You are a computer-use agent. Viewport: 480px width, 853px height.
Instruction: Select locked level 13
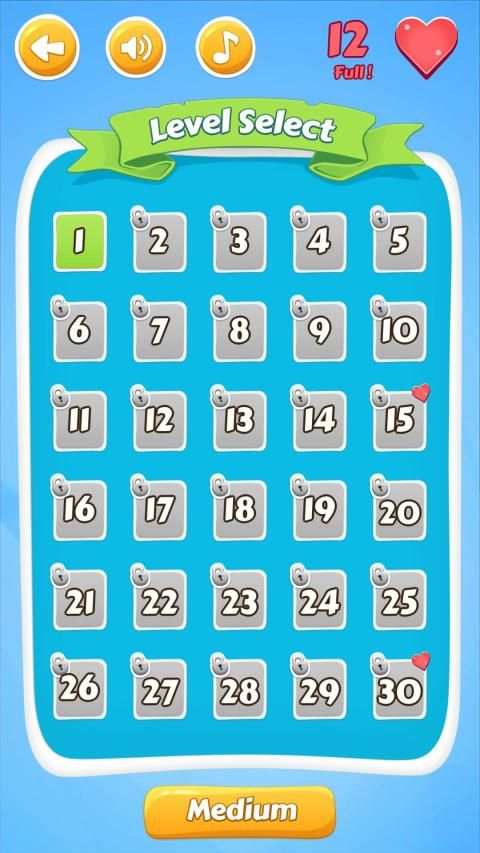(x=239, y=421)
